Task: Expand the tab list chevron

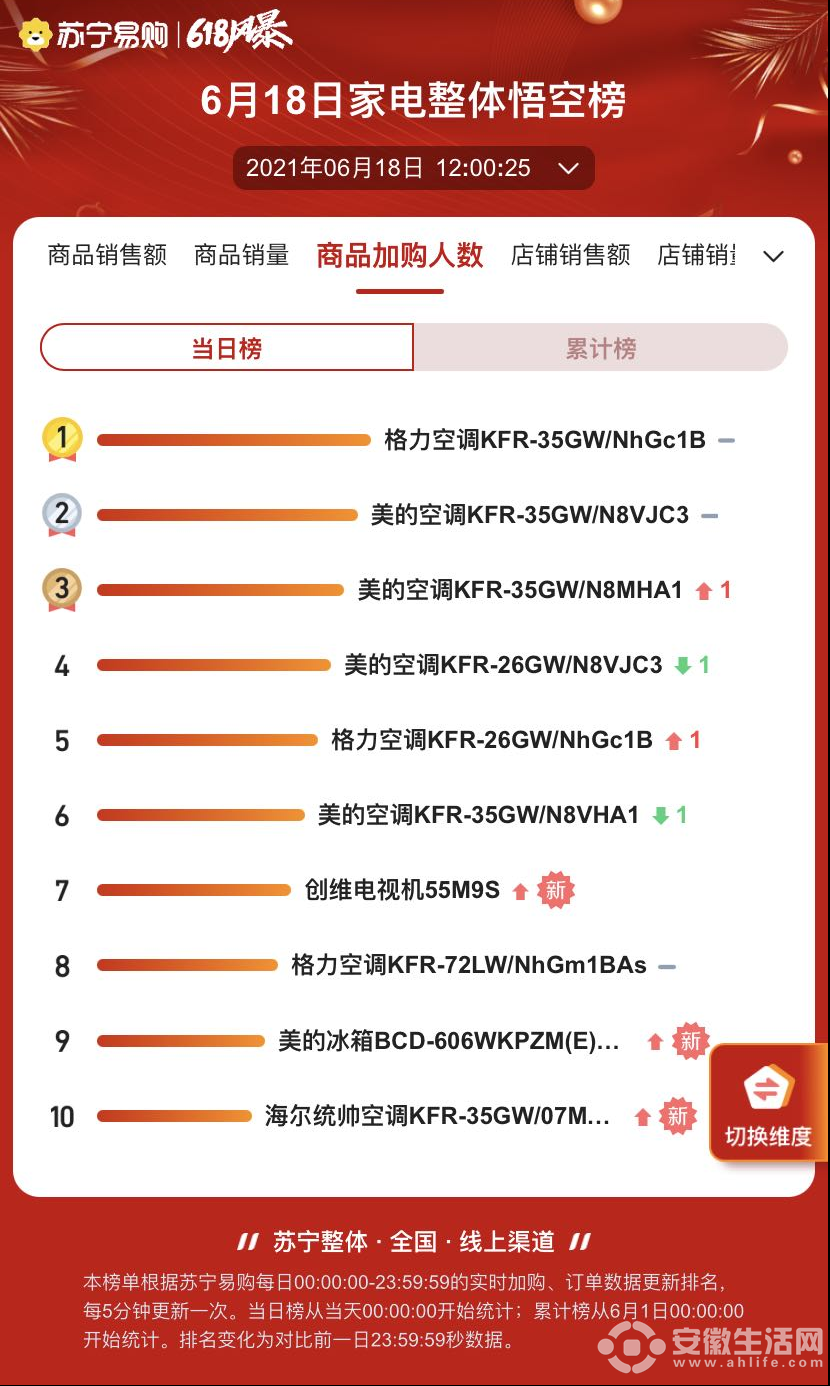Action: click(773, 257)
